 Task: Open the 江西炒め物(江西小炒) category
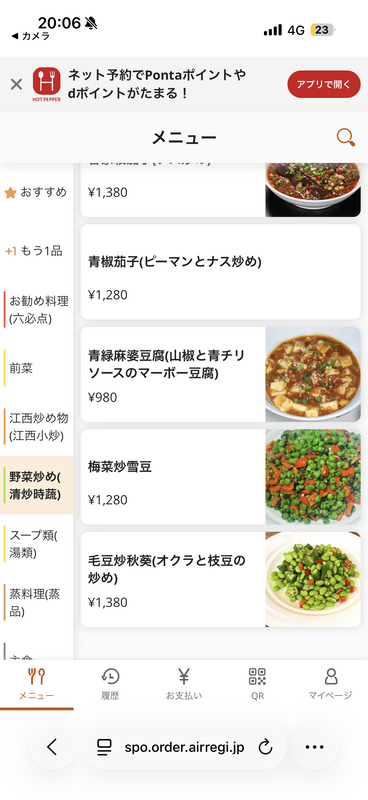(x=36, y=427)
